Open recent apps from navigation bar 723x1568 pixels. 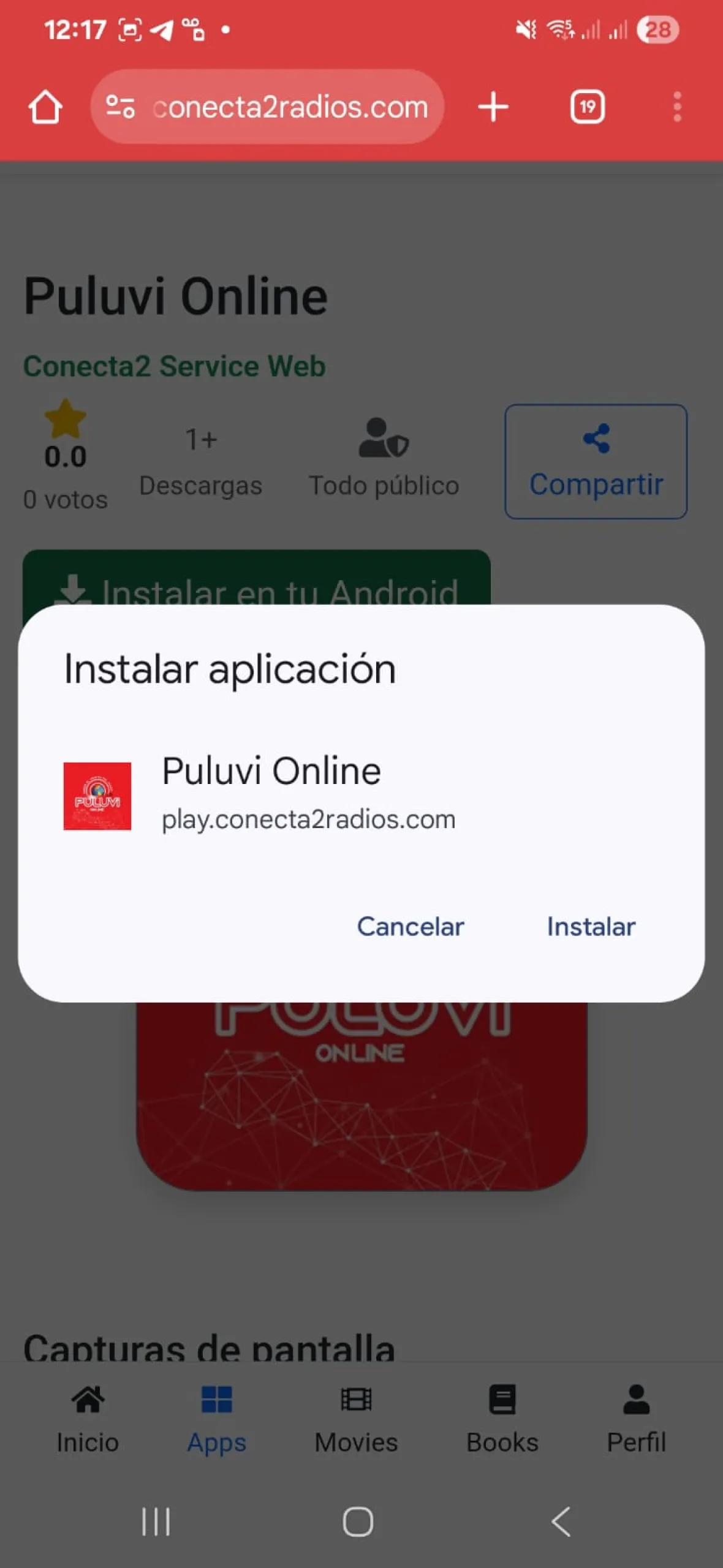click(156, 1521)
